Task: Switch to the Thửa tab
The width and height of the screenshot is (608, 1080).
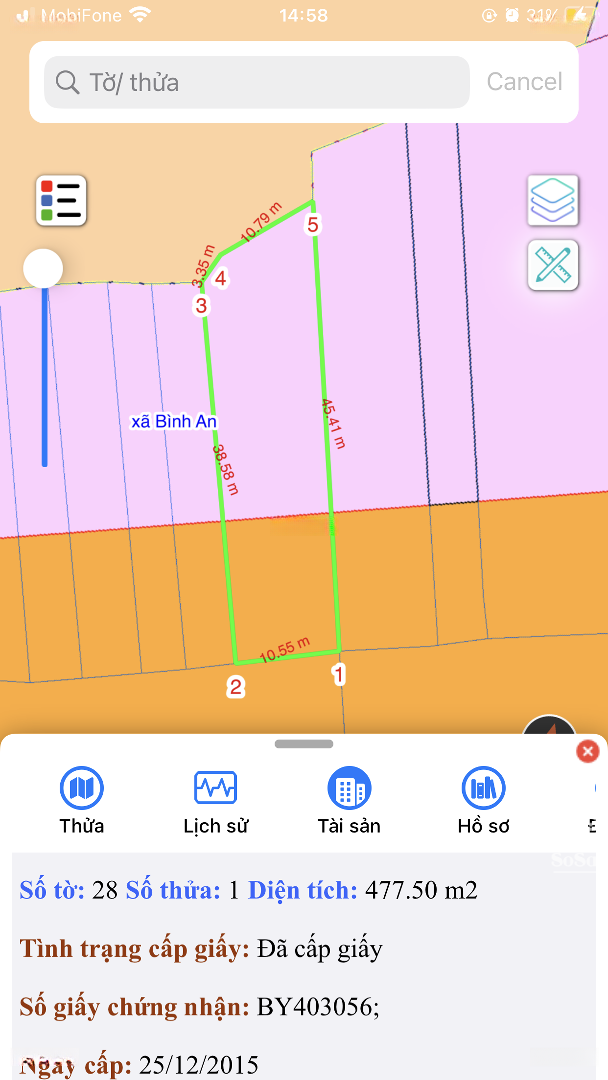Action: 81,801
